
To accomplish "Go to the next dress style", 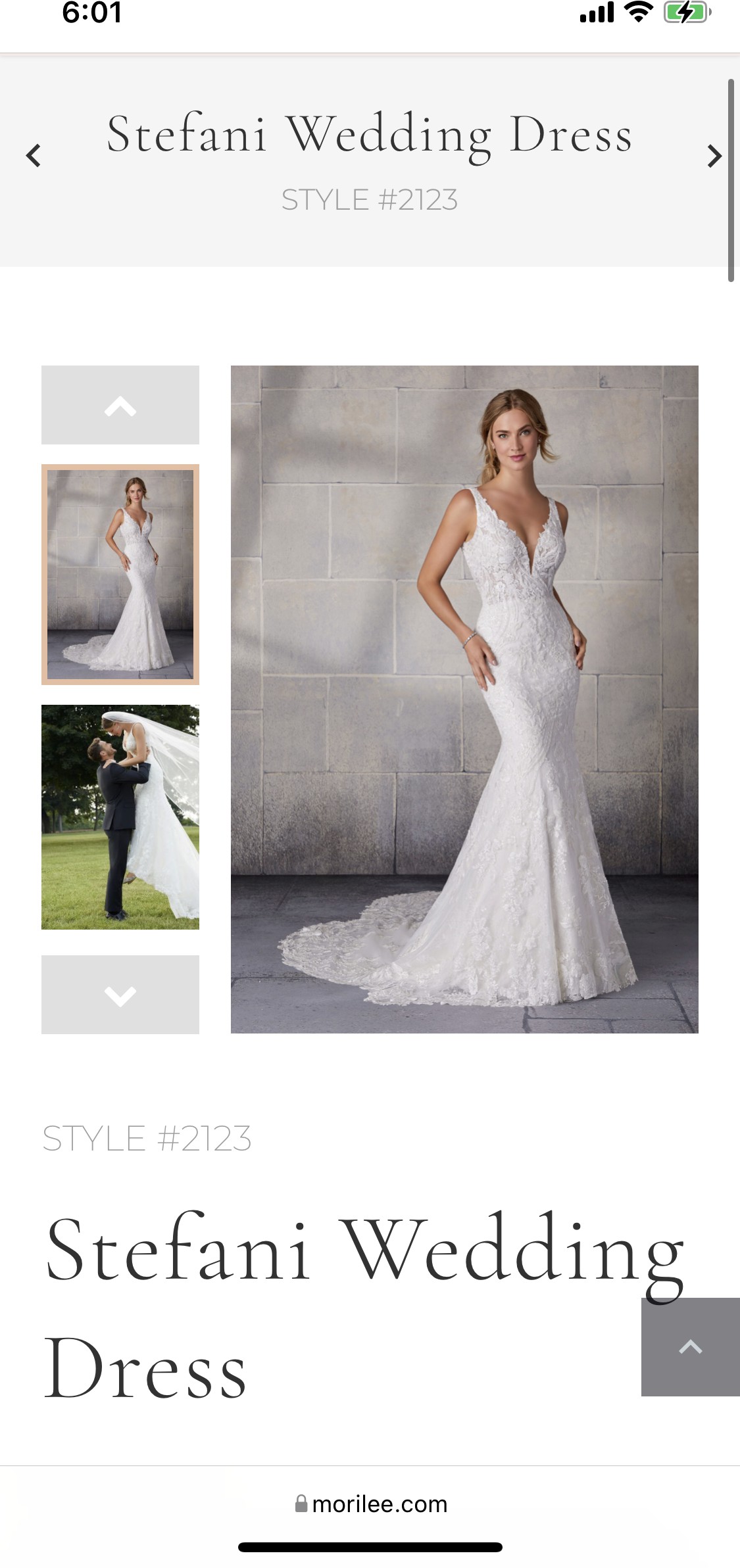I will (714, 156).
